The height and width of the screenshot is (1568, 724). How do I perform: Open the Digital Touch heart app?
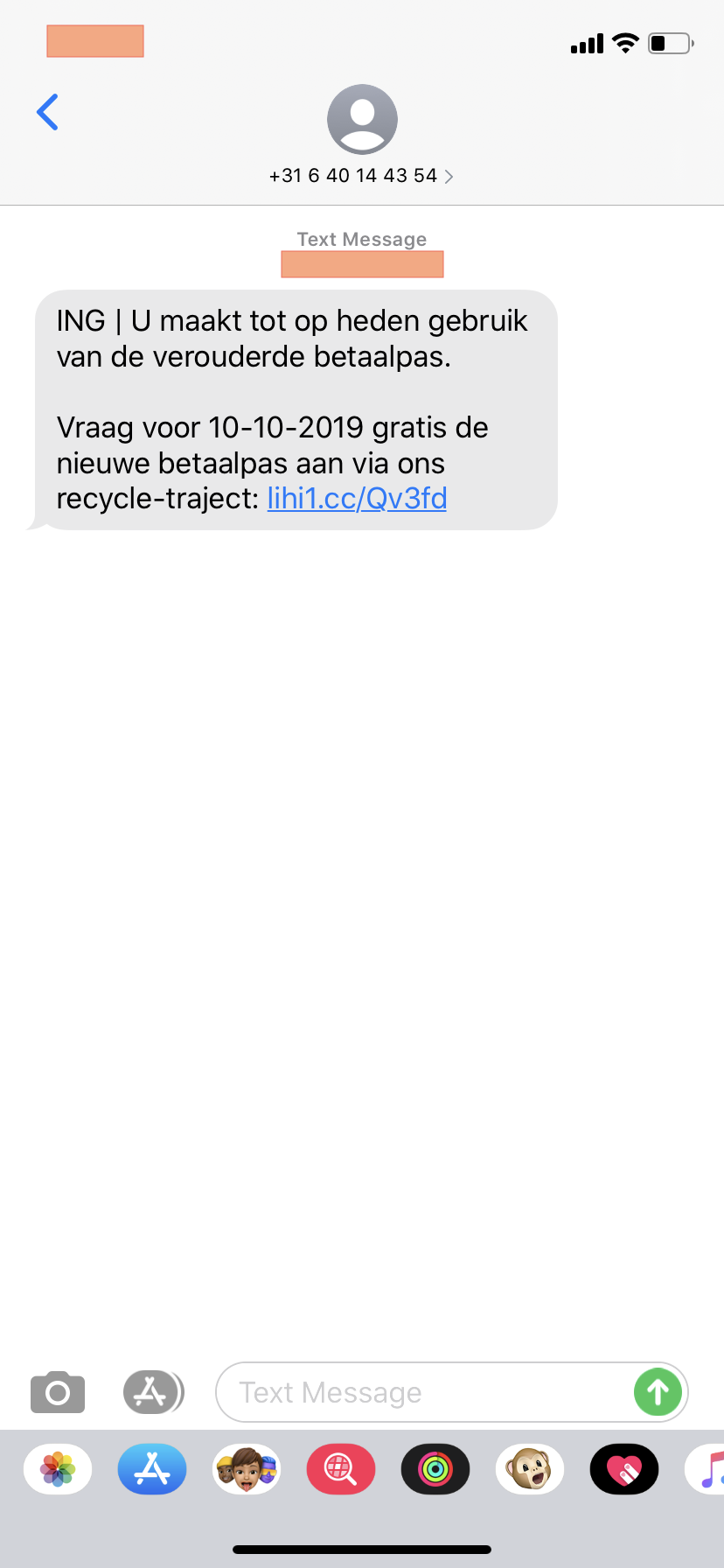624,1469
